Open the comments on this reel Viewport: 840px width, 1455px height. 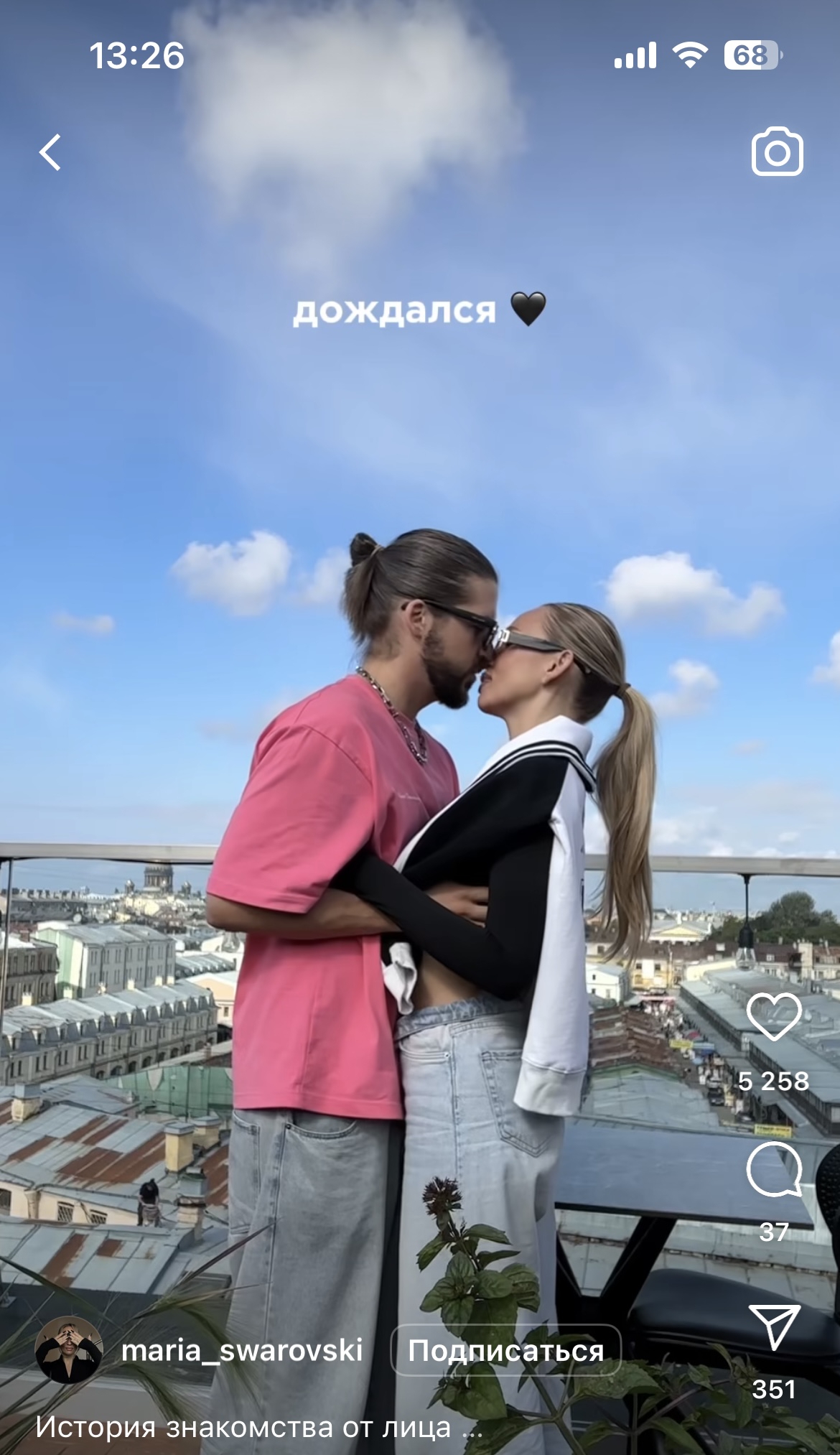pyautogui.click(x=774, y=1169)
